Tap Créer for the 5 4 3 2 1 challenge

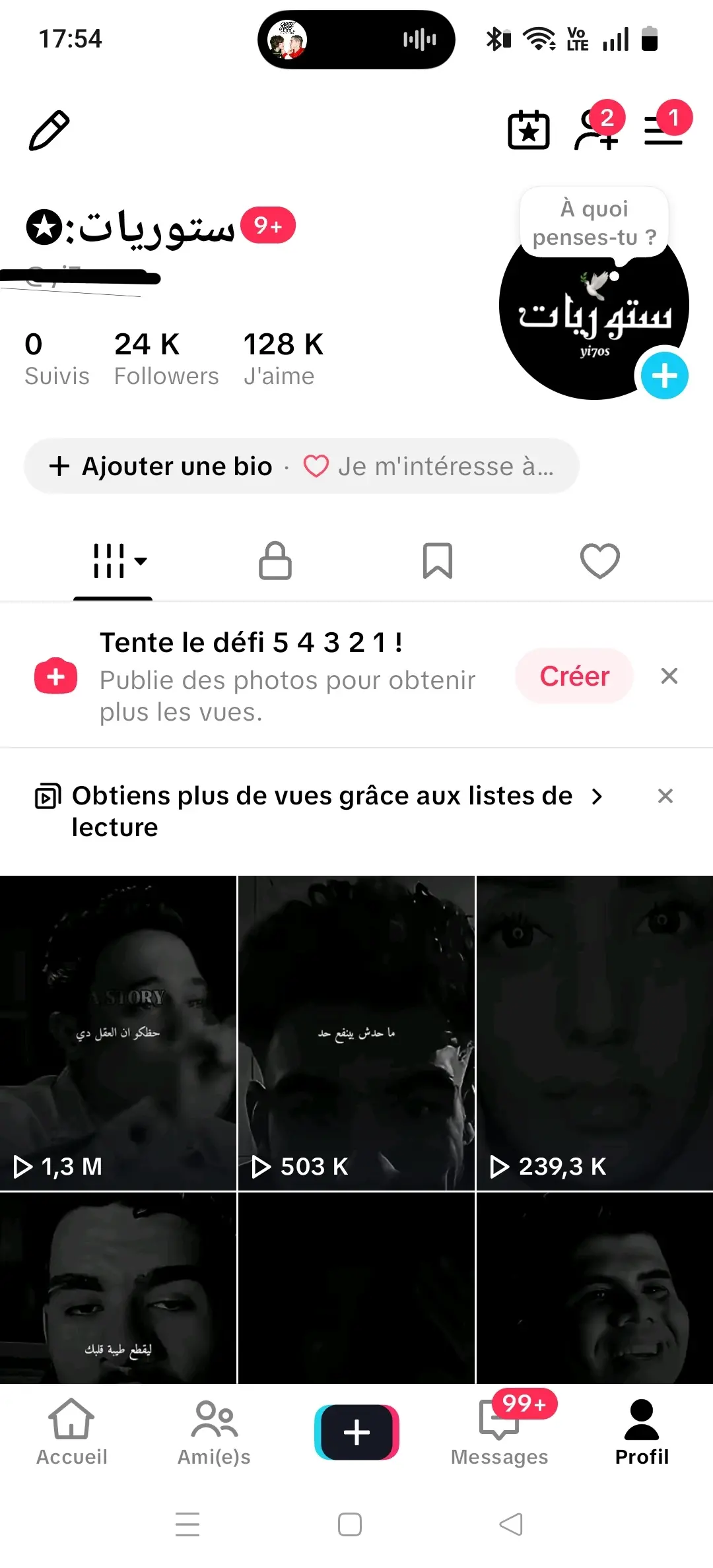tap(574, 676)
